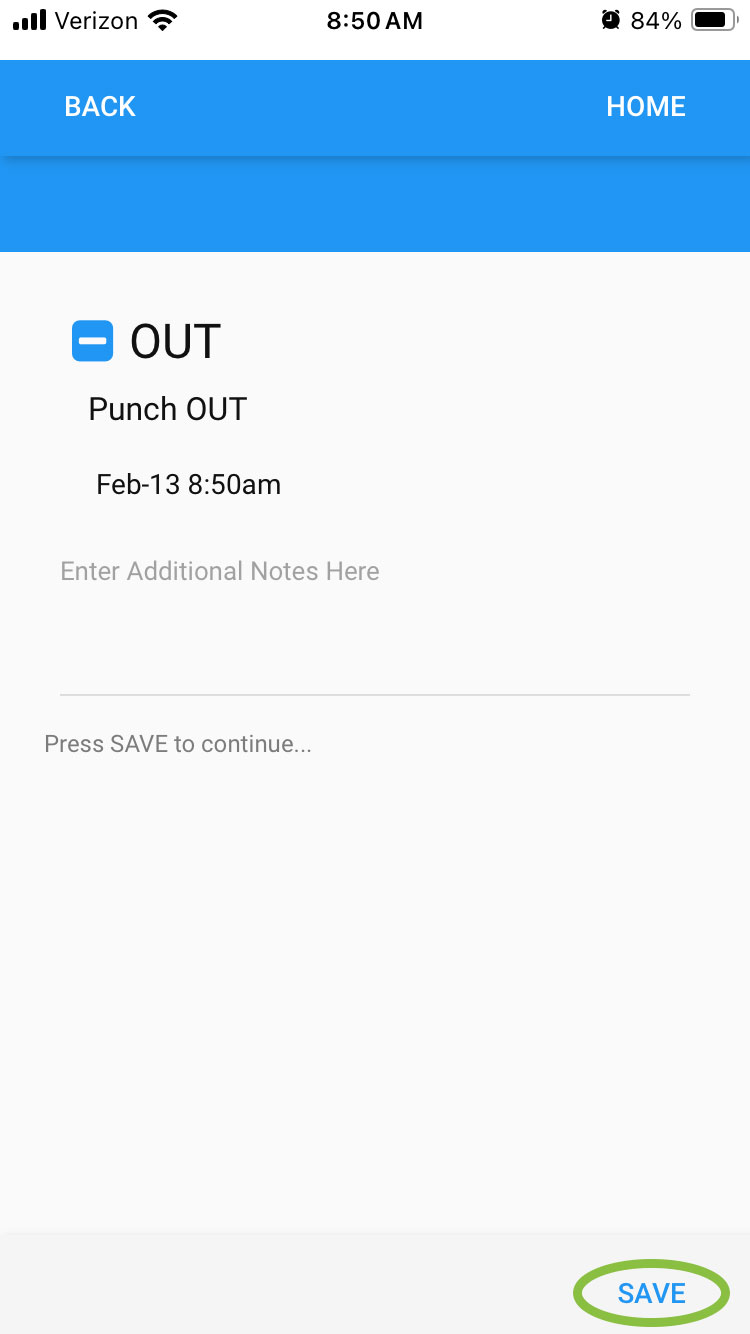Save the Punch OUT entry
The height and width of the screenshot is (1334, 750).
click(651, 1293)
